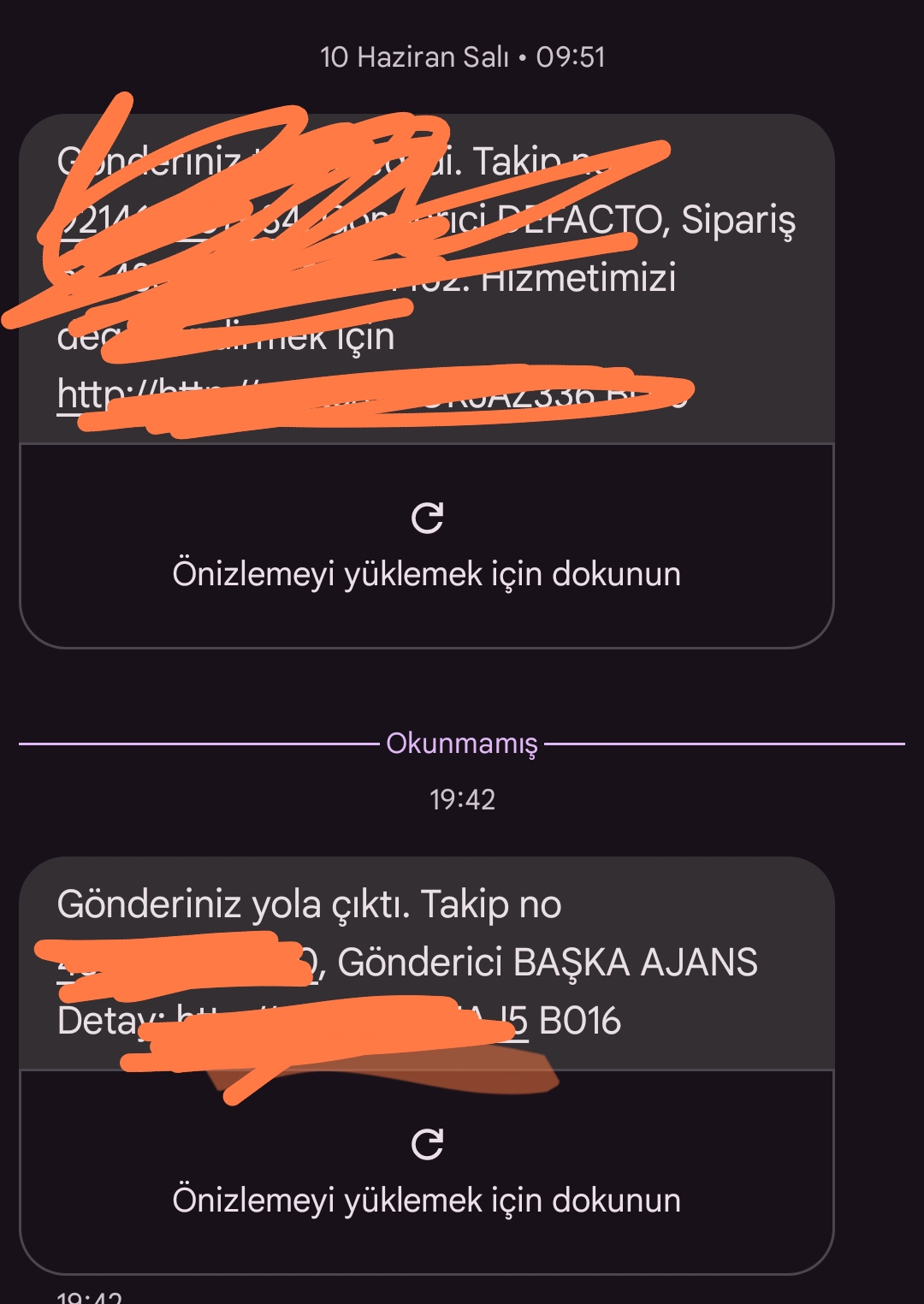Load link preview under the BAŞKA AJANS message
Viewport: 924px width, 1304px height.
(x=426, y=1172)
